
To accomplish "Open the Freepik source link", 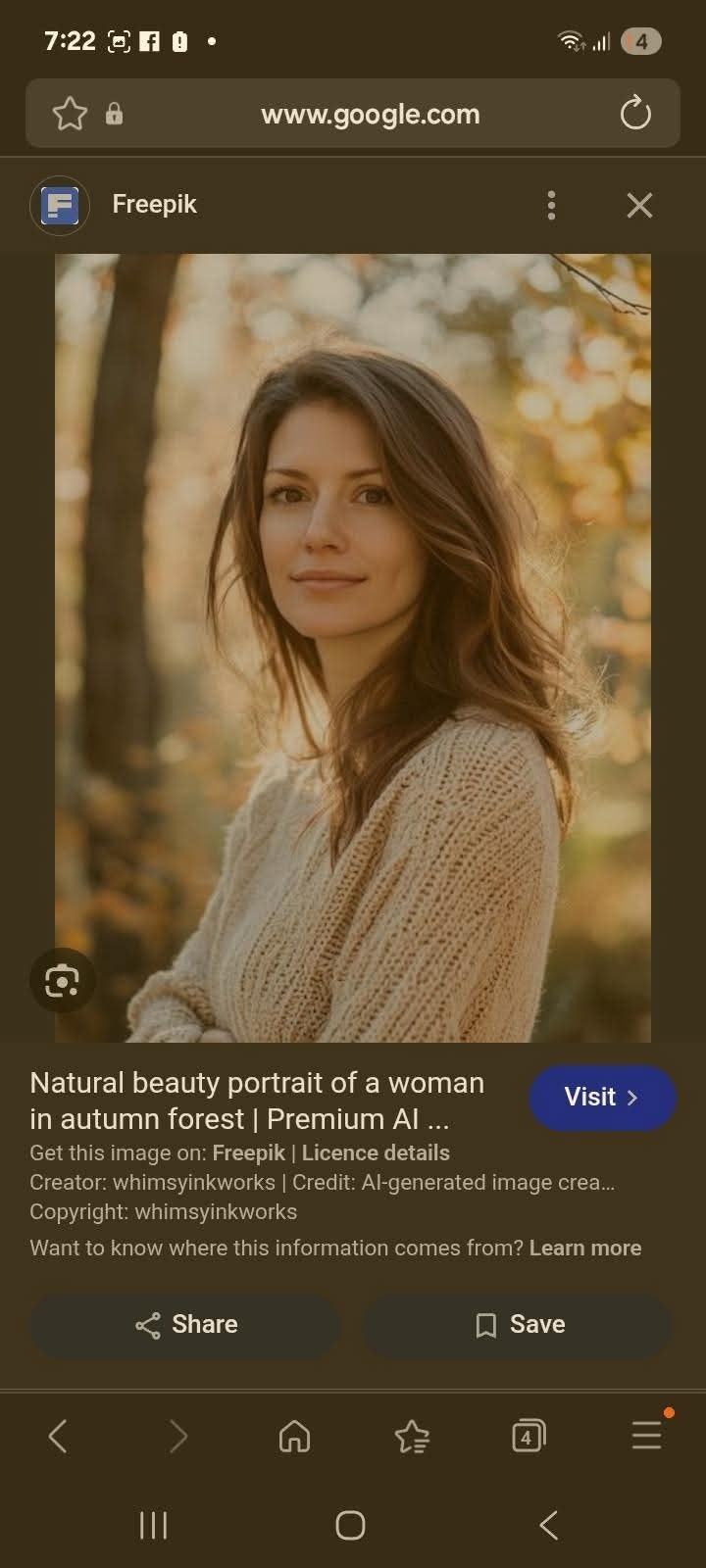I will coord(248,1152).
